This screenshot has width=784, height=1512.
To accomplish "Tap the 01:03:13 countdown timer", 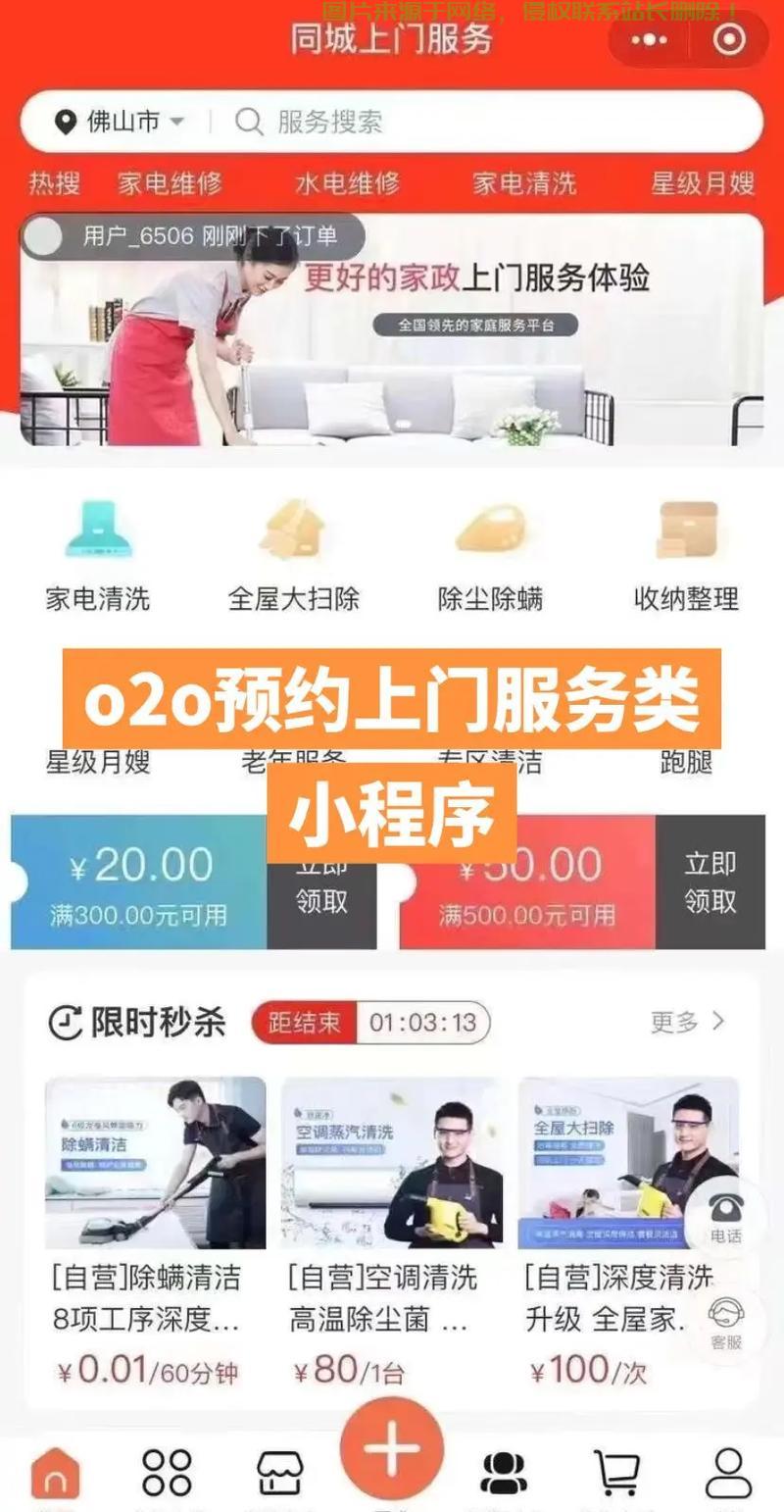I will [x=426, y=1024].
